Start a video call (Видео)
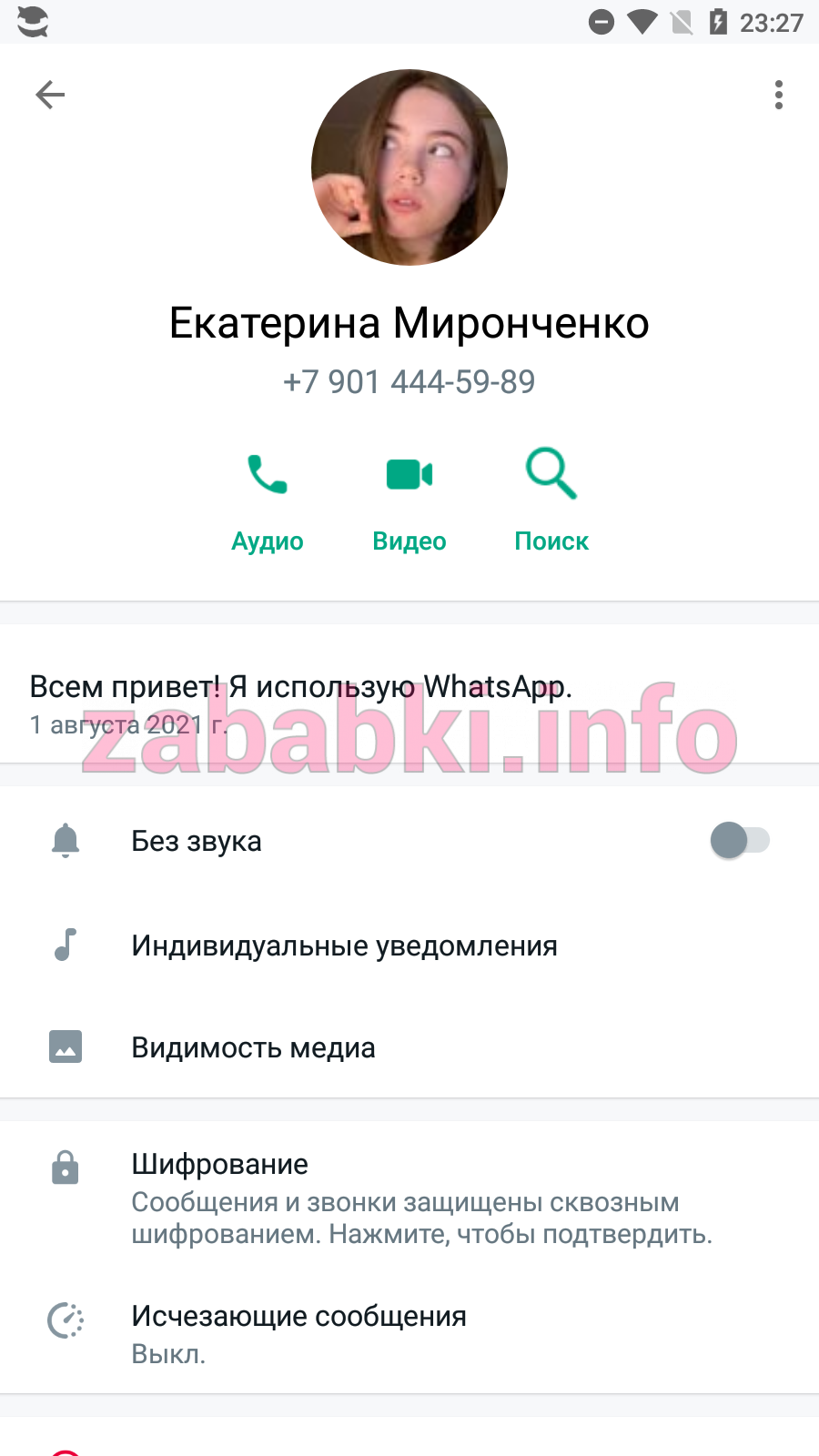819x1456 pixels. coord(409,502)
